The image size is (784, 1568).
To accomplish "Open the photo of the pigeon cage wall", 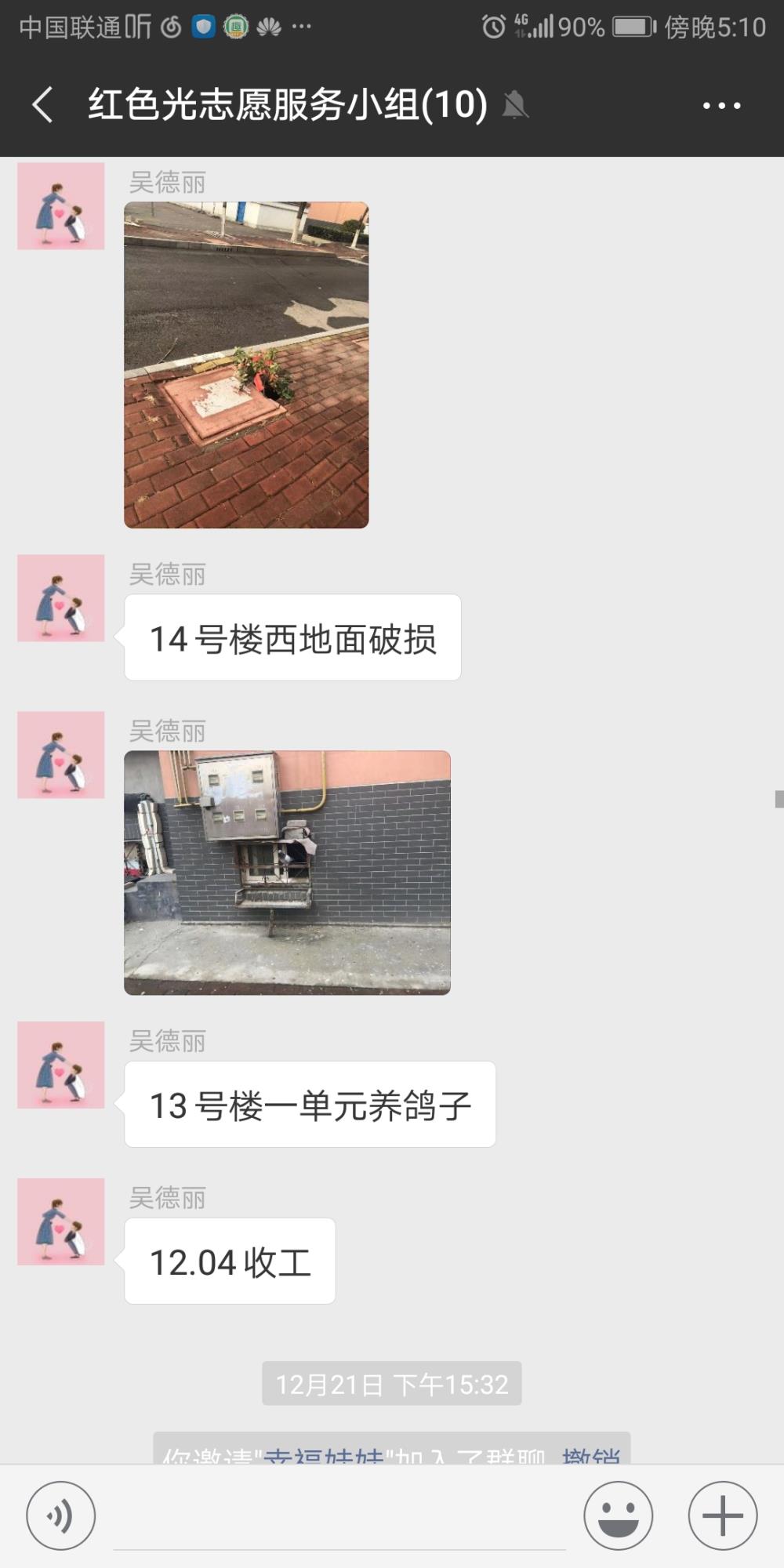I will click(287, 873).
